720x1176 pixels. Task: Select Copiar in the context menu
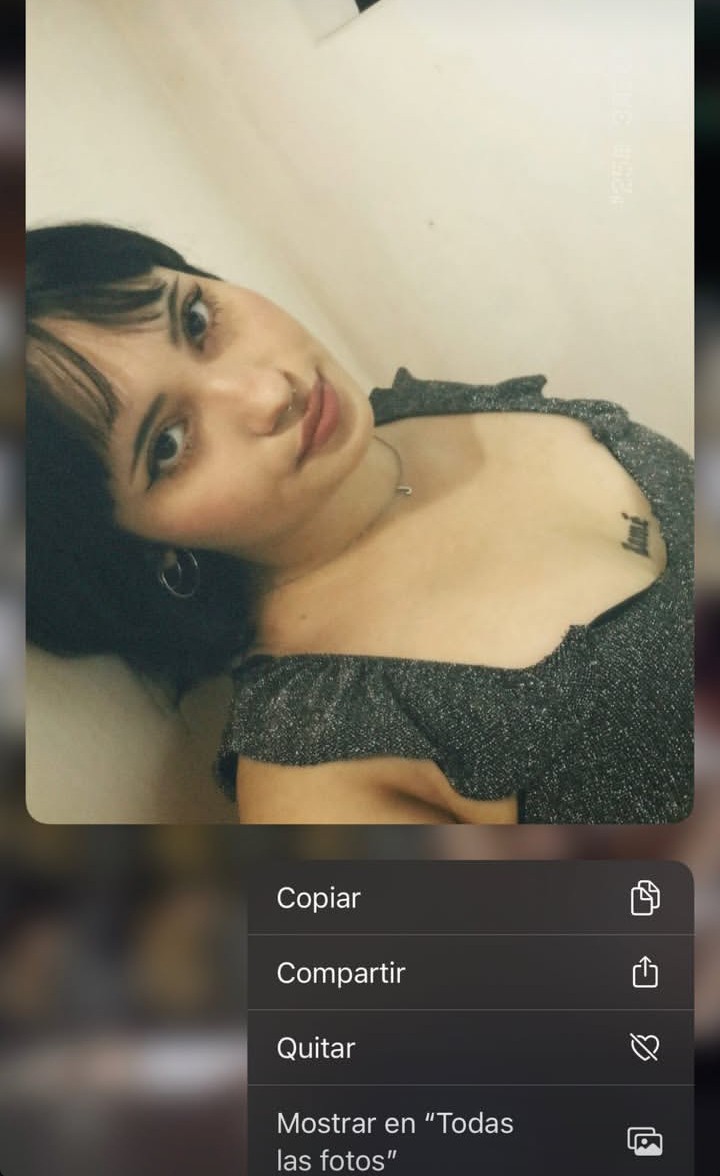point(470,898)
